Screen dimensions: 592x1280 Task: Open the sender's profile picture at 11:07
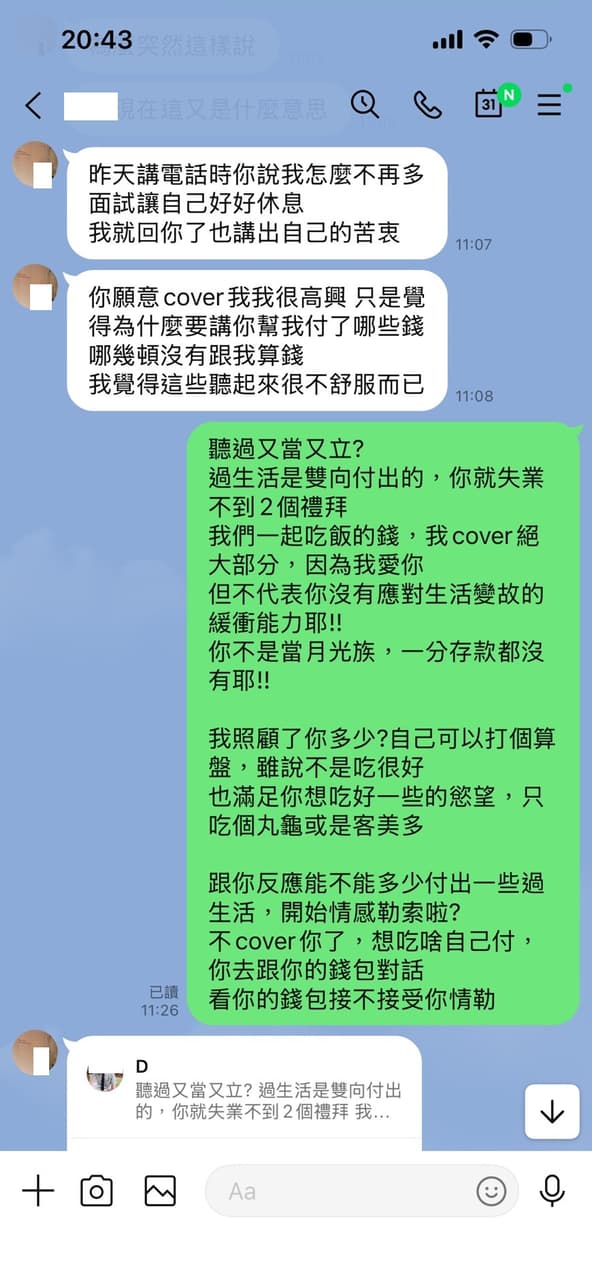[x=35, y=164]
